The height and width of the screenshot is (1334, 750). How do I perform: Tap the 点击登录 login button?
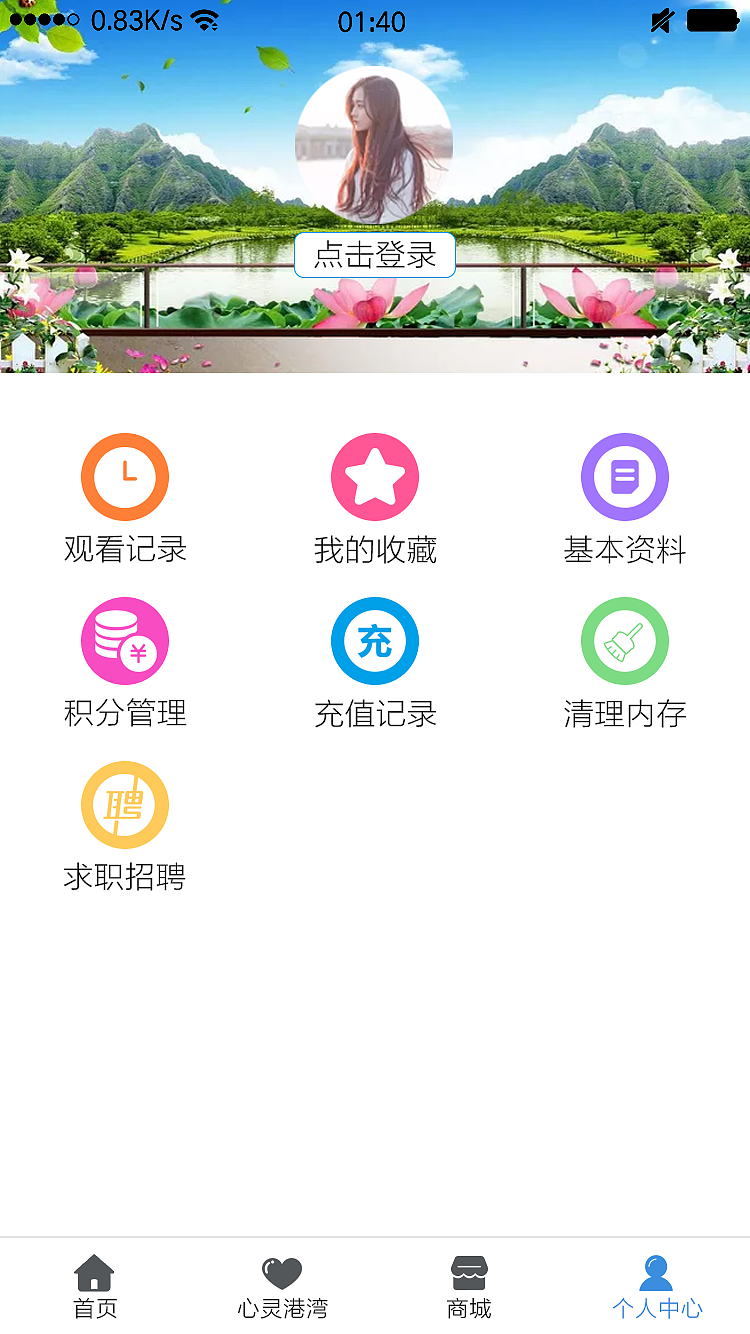[x=375, y=255]
